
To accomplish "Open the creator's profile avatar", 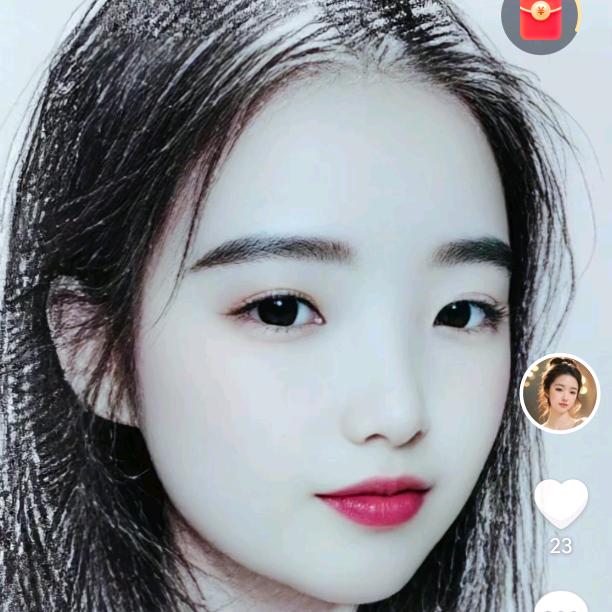I will tap(560, 393).
